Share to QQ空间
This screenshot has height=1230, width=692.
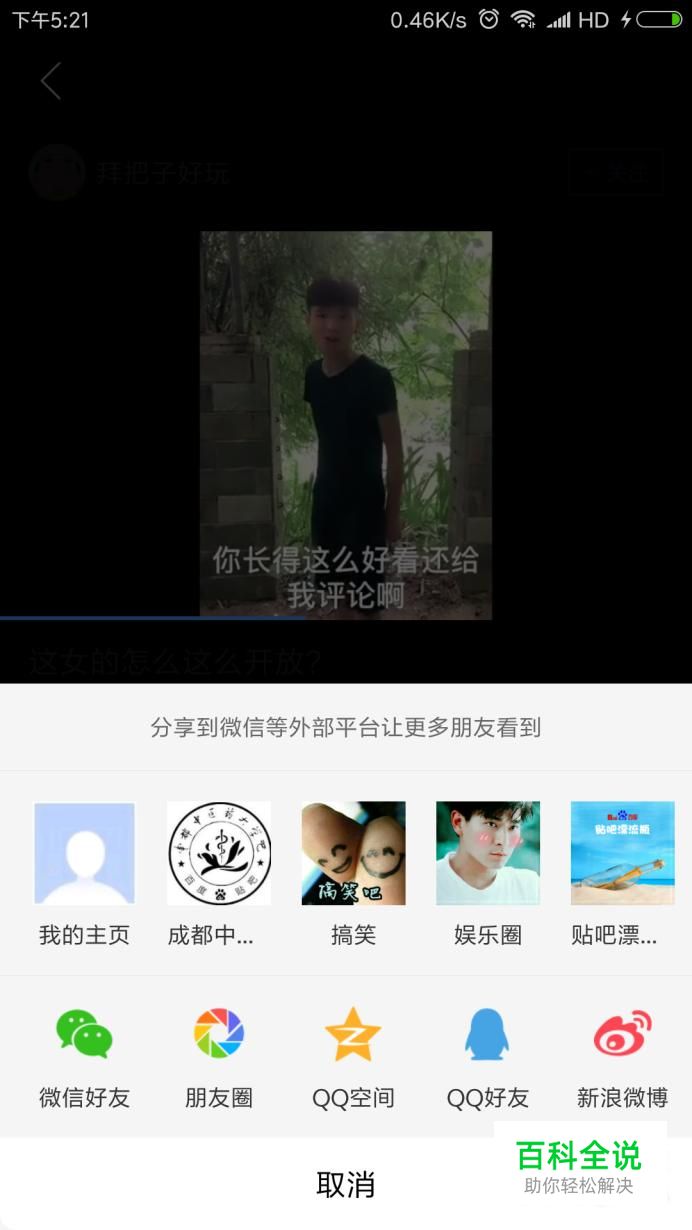353,1060
